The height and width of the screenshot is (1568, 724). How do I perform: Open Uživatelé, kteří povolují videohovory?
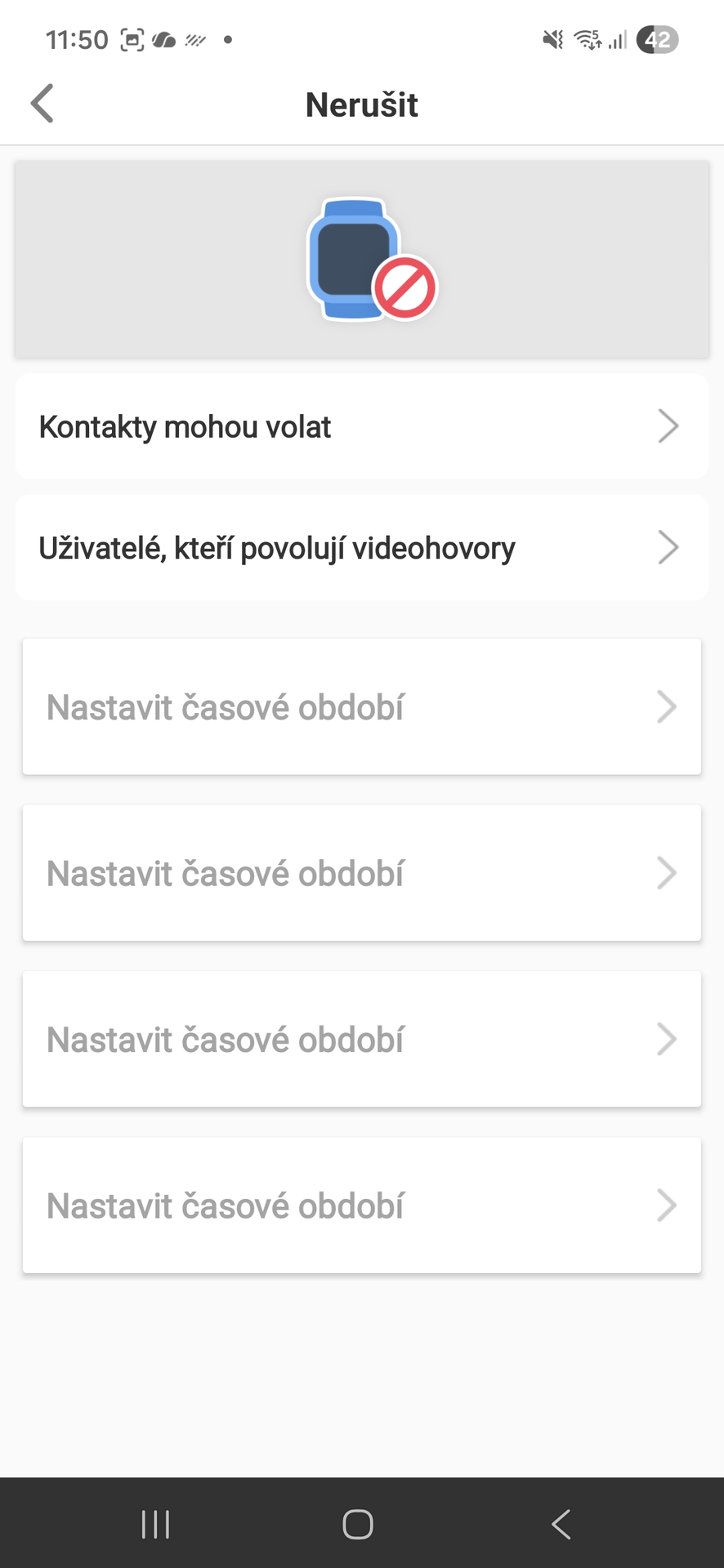(361, 547)
